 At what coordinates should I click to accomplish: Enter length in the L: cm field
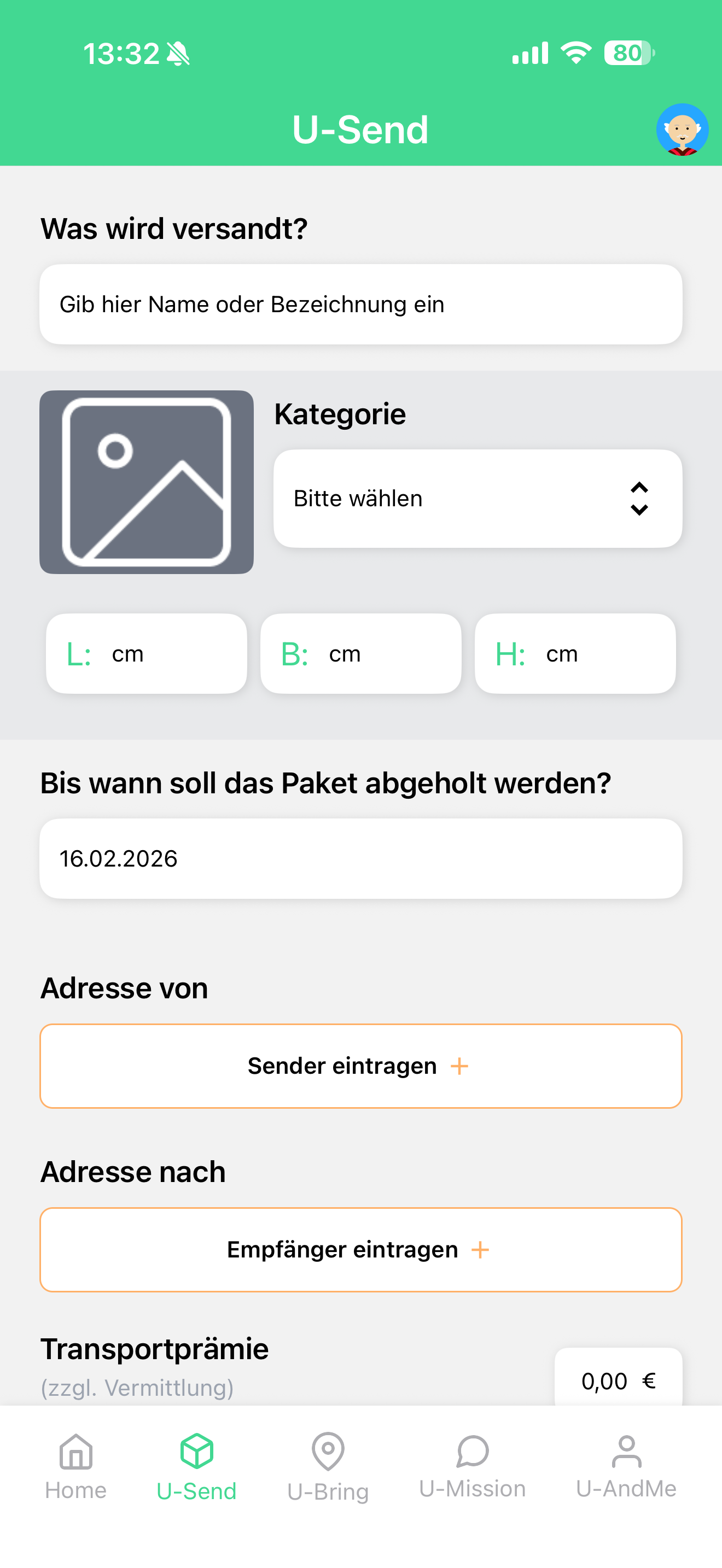tap(147, 654)
